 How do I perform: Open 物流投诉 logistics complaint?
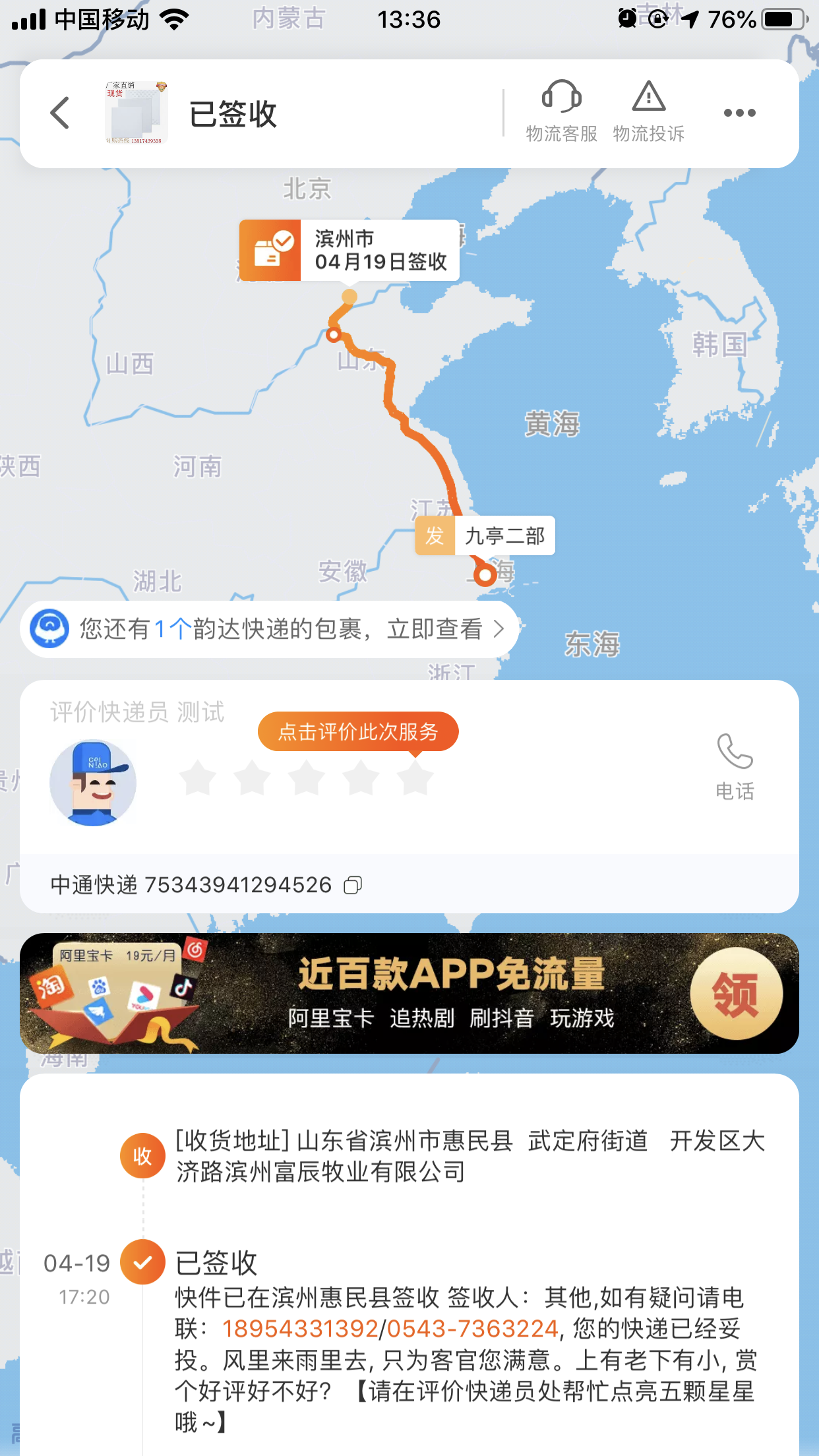coord(649,112)
